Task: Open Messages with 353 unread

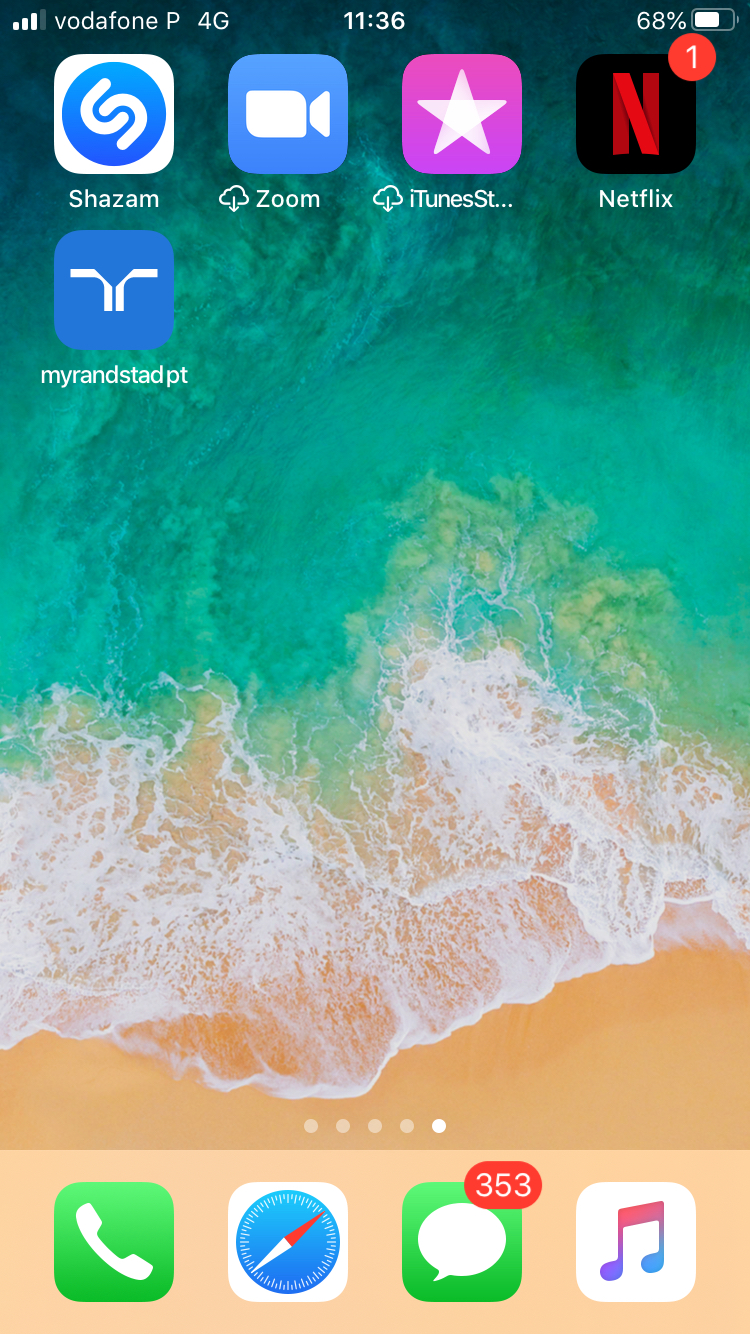Action: click(462, 1242)
